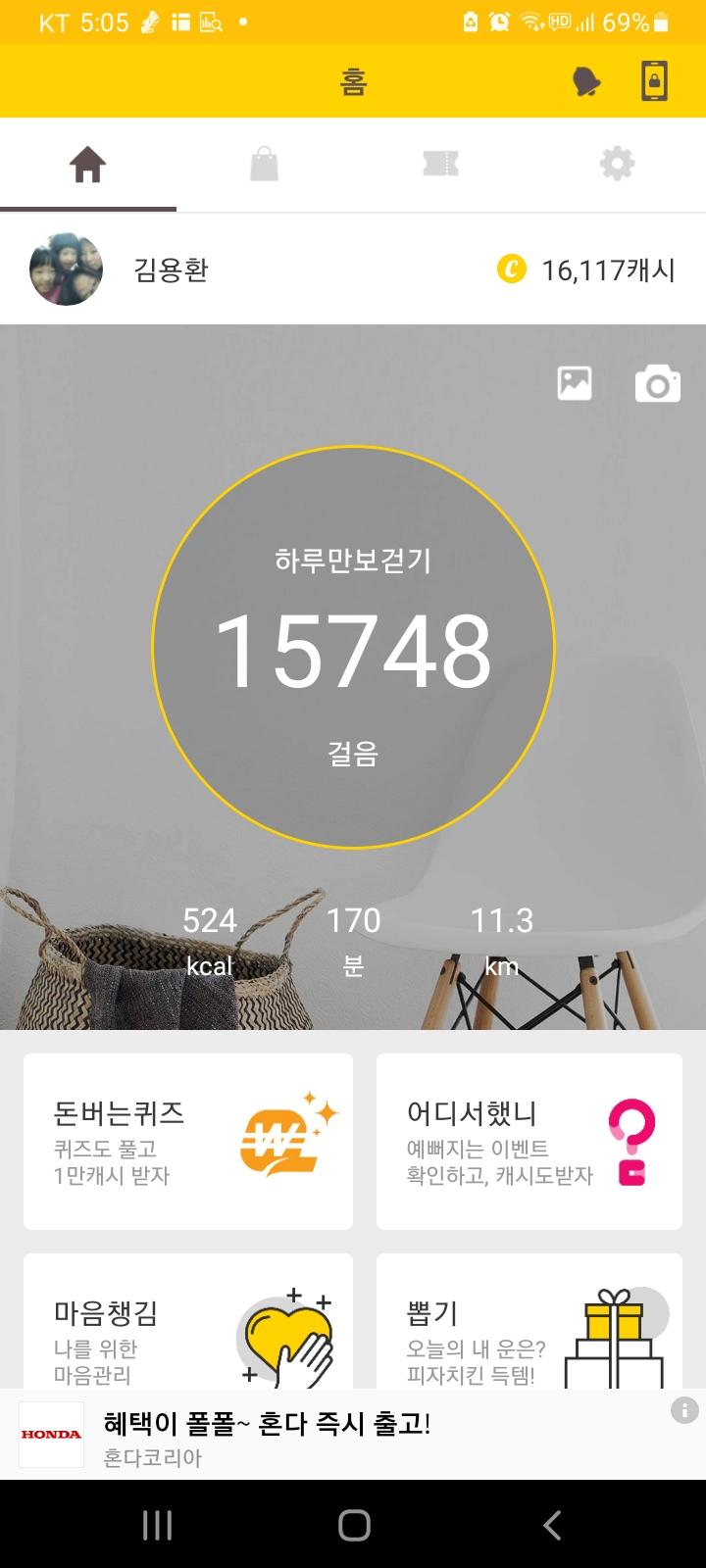Go back using the system back button
This screenshot has height=1568, width=706.
[552, 1525]
